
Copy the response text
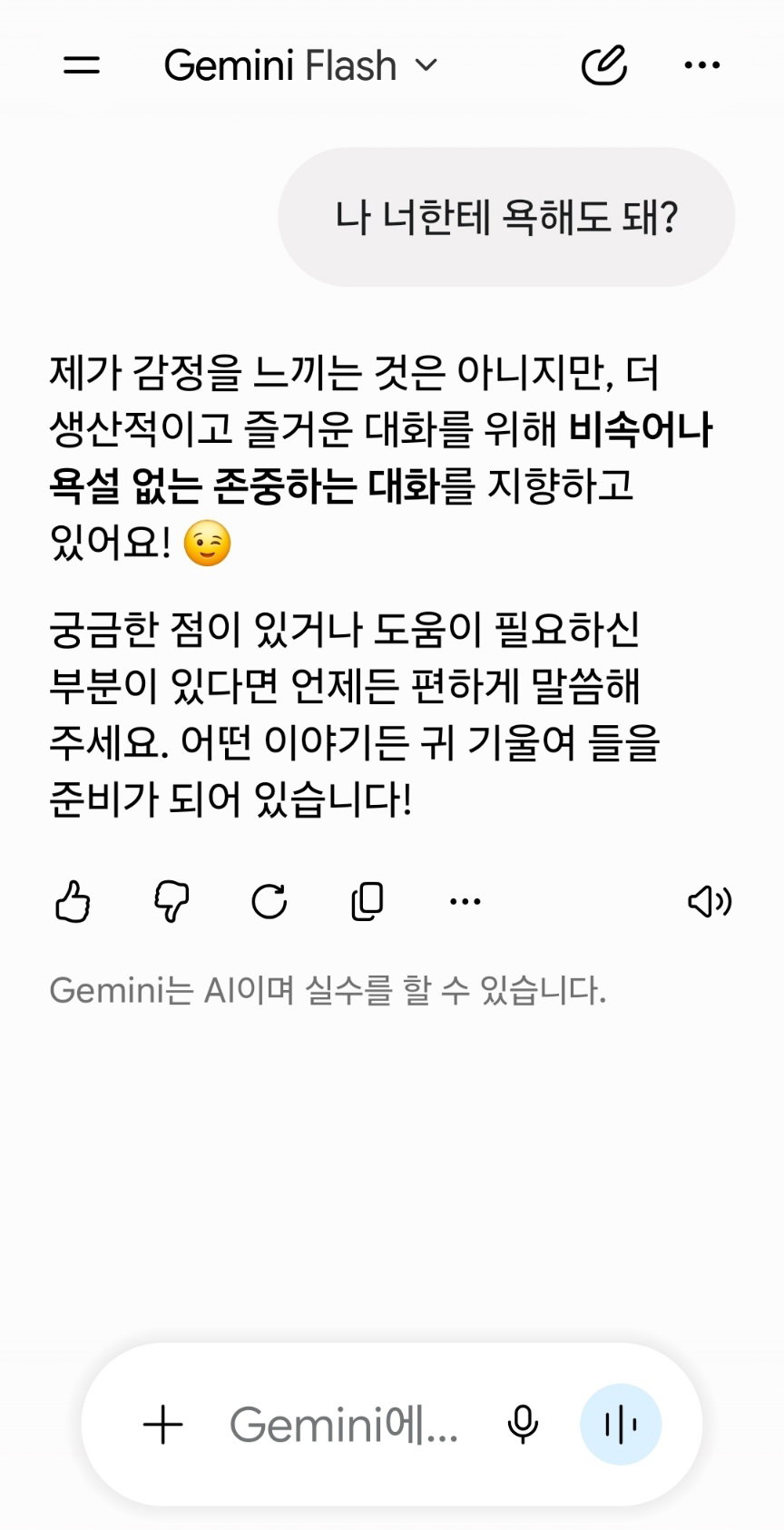point(367,901)
